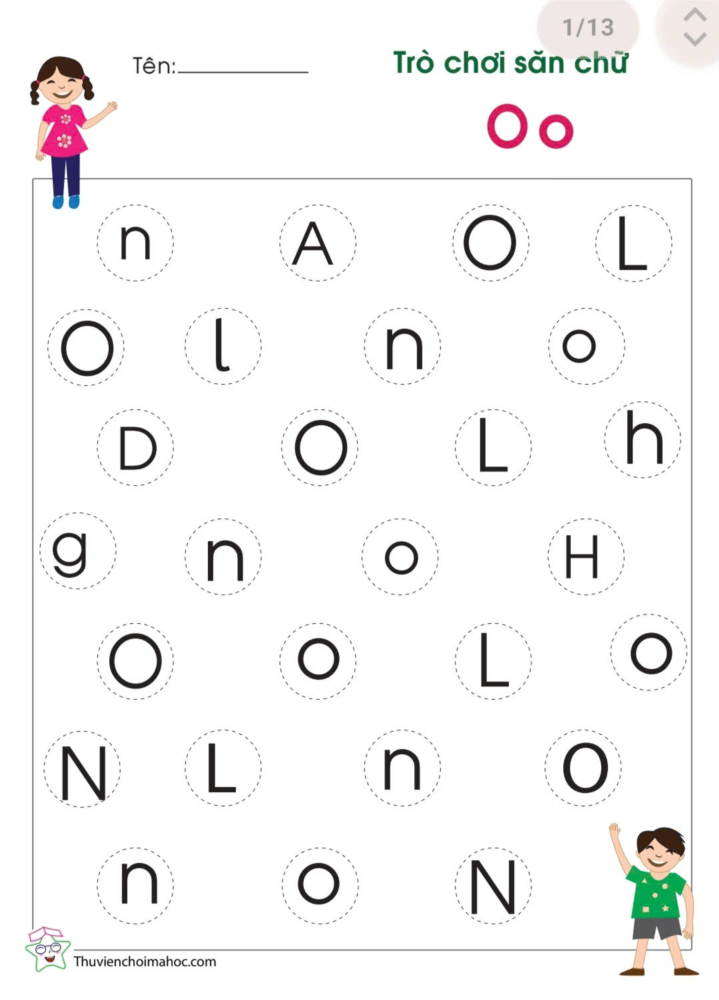Tap the page scroll handle with up-down arrows
719x1000 pixels.
click(x=693, y=28)
